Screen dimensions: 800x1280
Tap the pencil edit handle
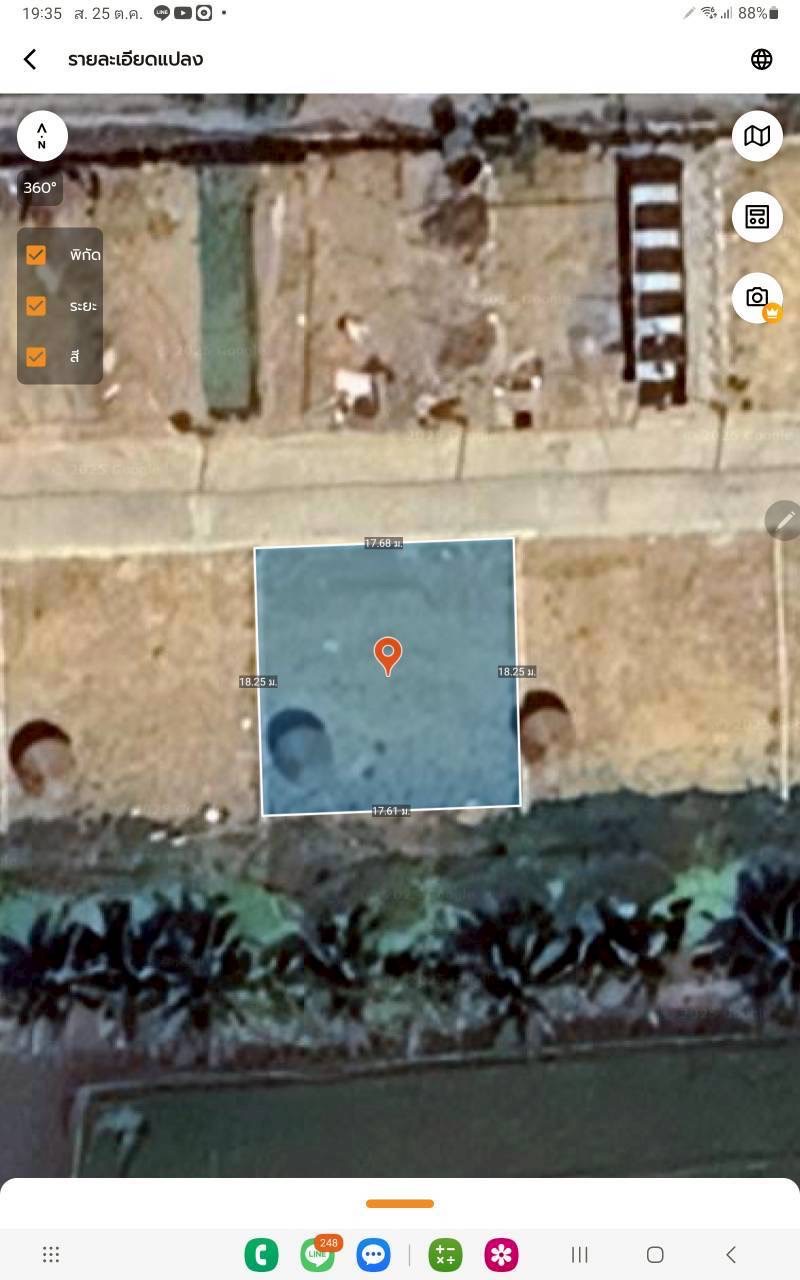tap(783, 520)
